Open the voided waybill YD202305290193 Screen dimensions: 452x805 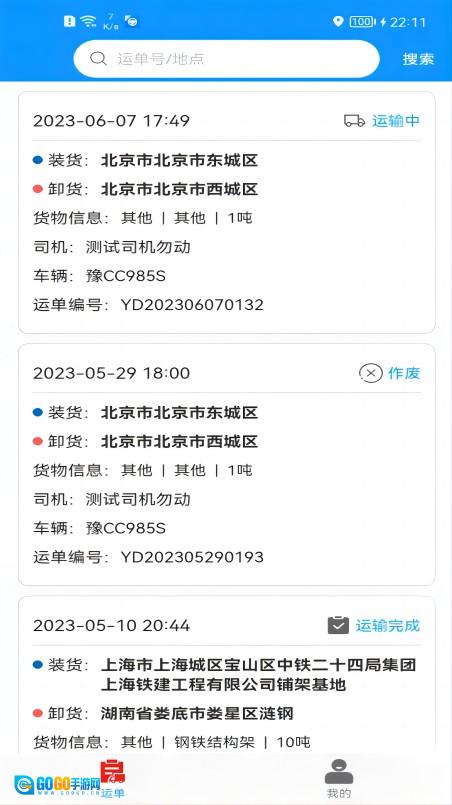click(227, 465)
